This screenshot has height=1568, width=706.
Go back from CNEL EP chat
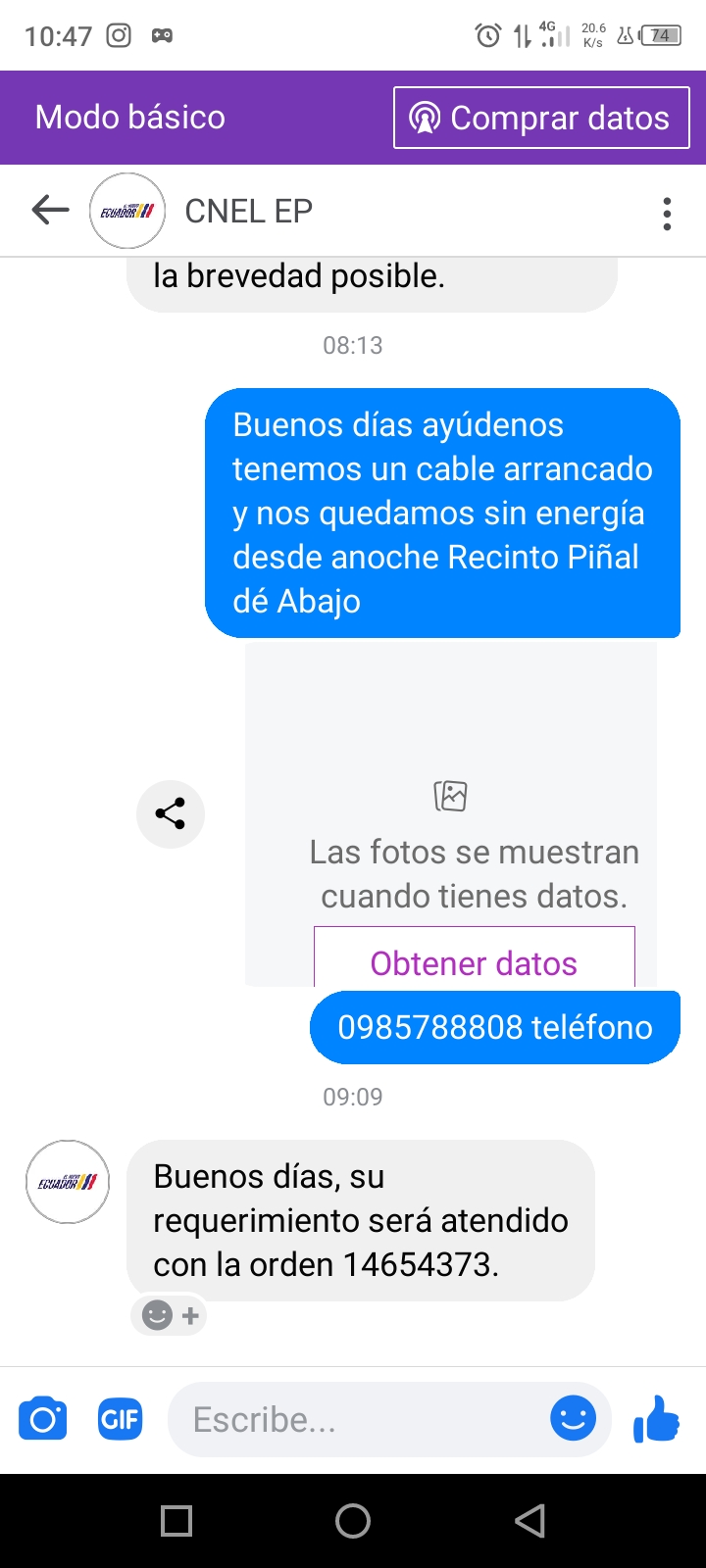coord(50,210)
